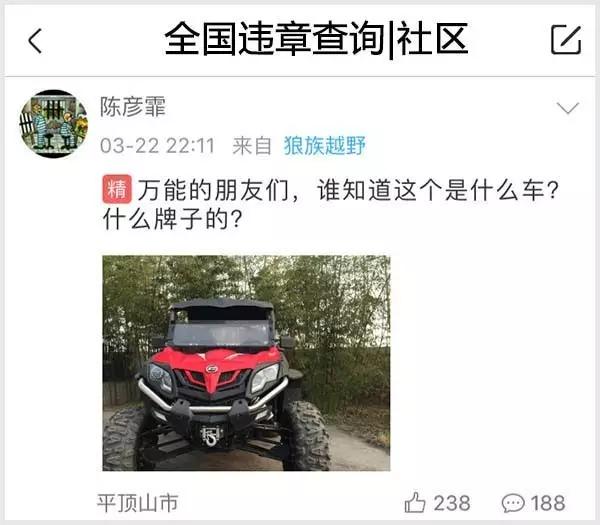
Task: Open 陈彦霏's profile avatar
Action: (53, 124)
